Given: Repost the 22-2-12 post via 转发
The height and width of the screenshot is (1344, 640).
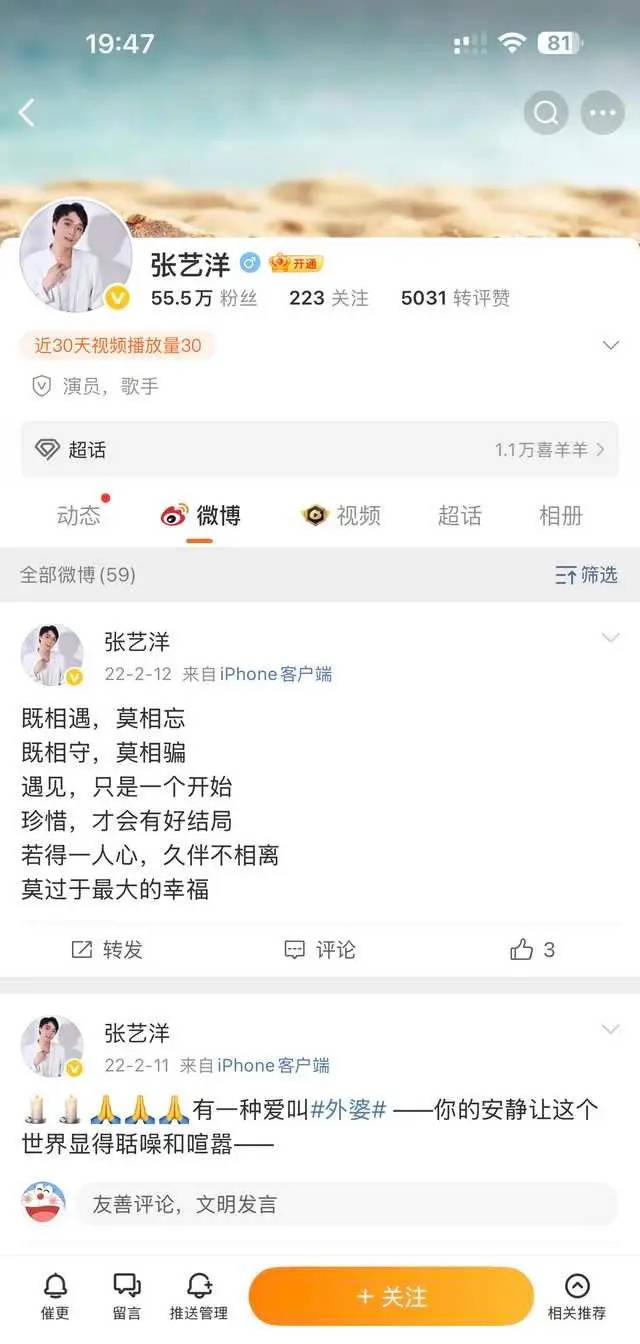Looking at the screenshot, I should pos(107,950).
